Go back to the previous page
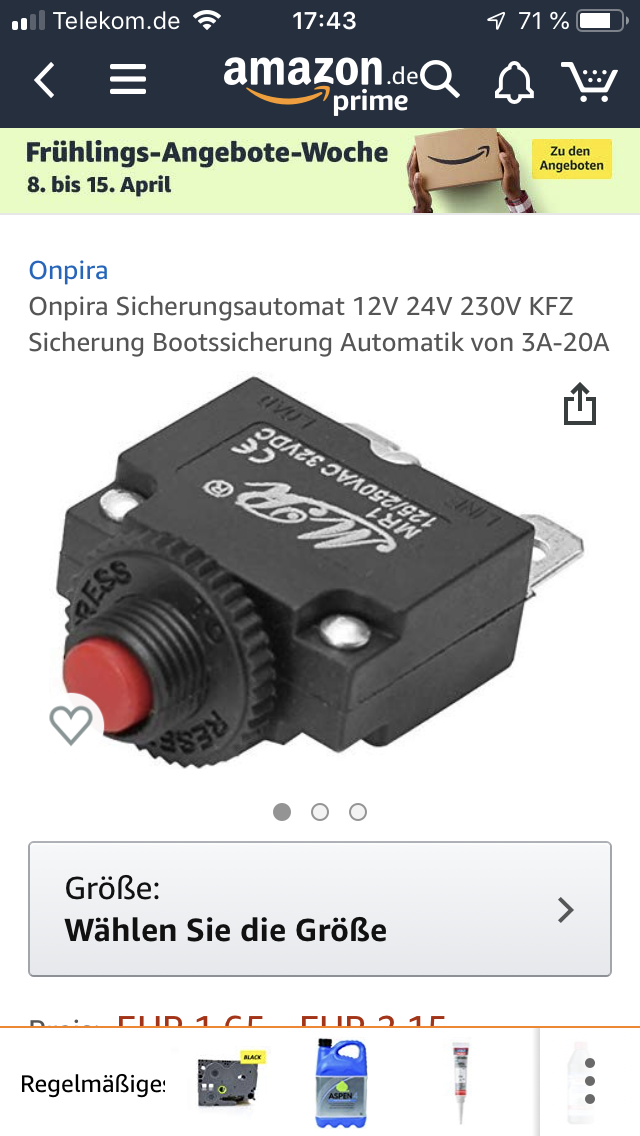Screen dimensions: 640x1136 click(45, 80)
